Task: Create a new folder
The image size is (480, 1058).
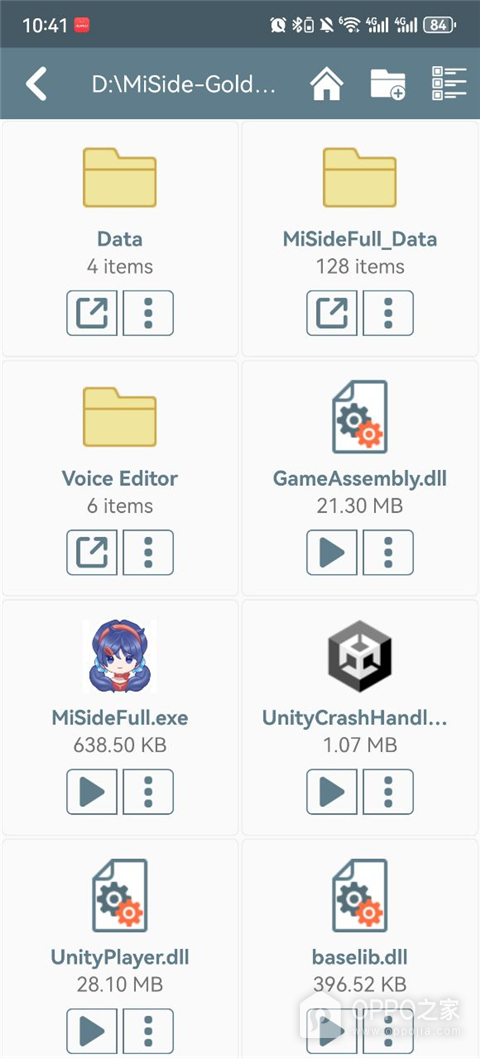Action: [388, 84]
